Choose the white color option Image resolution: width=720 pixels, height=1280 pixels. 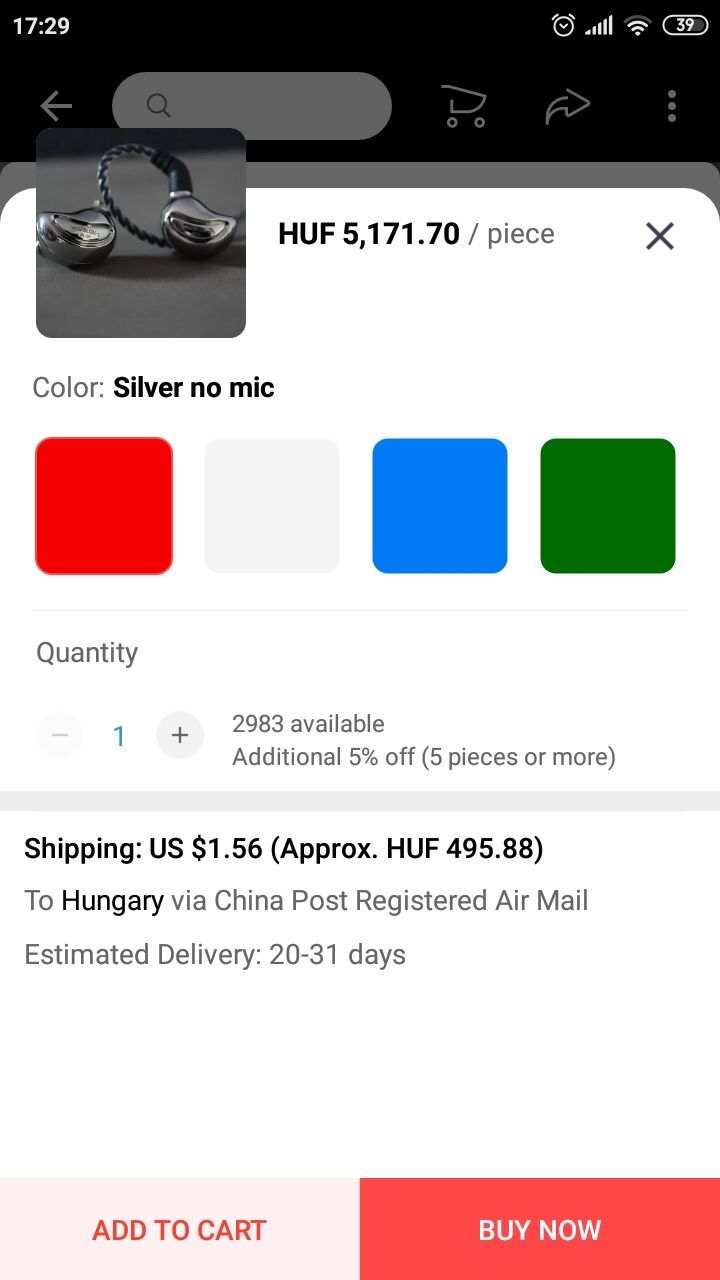click(272, 506)
